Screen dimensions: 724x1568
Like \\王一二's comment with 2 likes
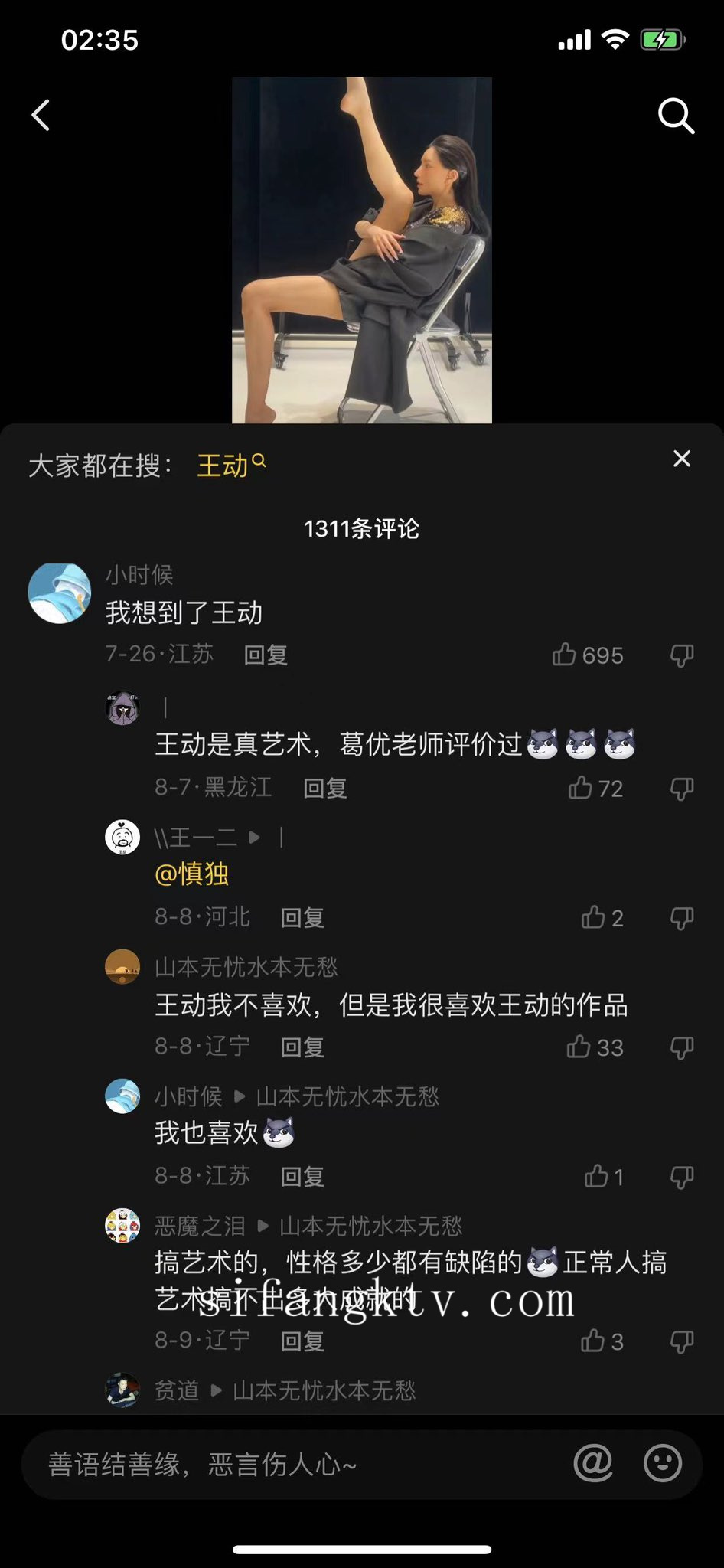coord(593,917)
